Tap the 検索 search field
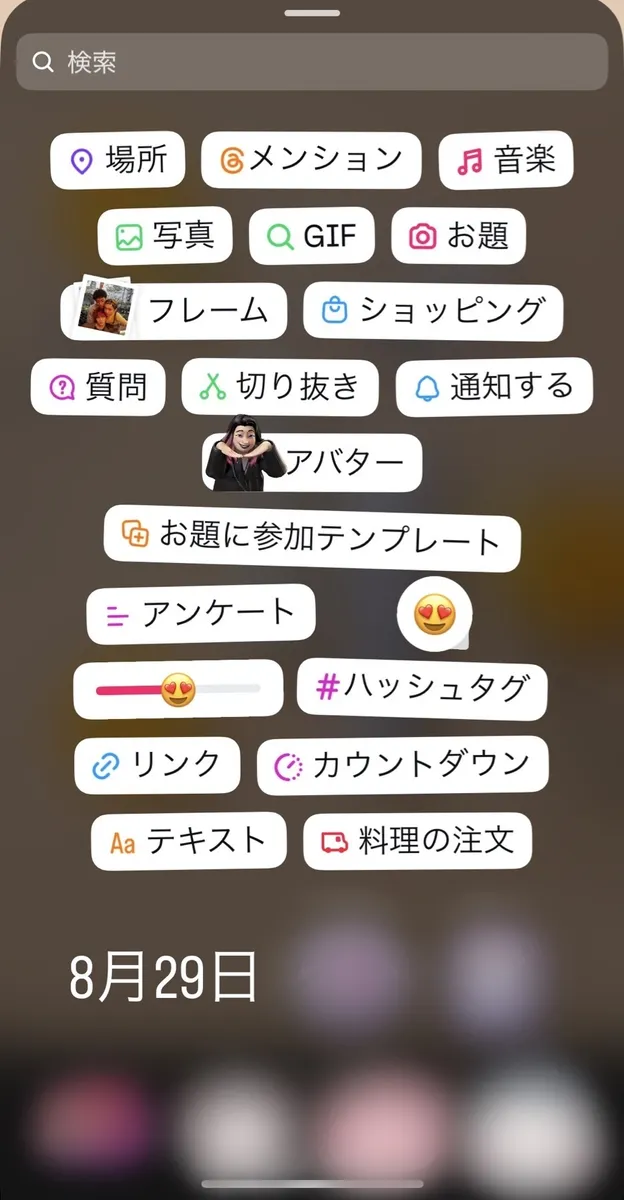This screenshot has width=624, height=1200. point(312,62)
